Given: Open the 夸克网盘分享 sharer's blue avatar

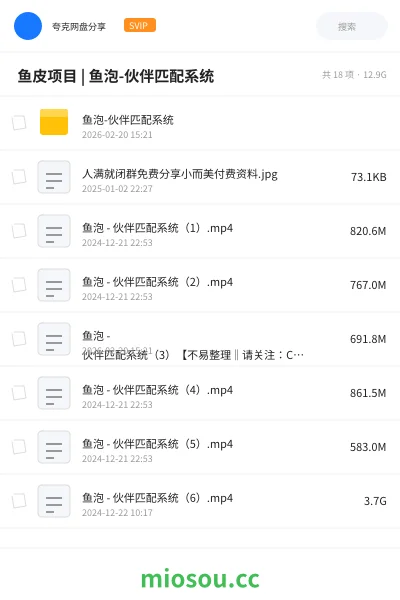Looking at the screenshot, I should [x=28, y=26].
